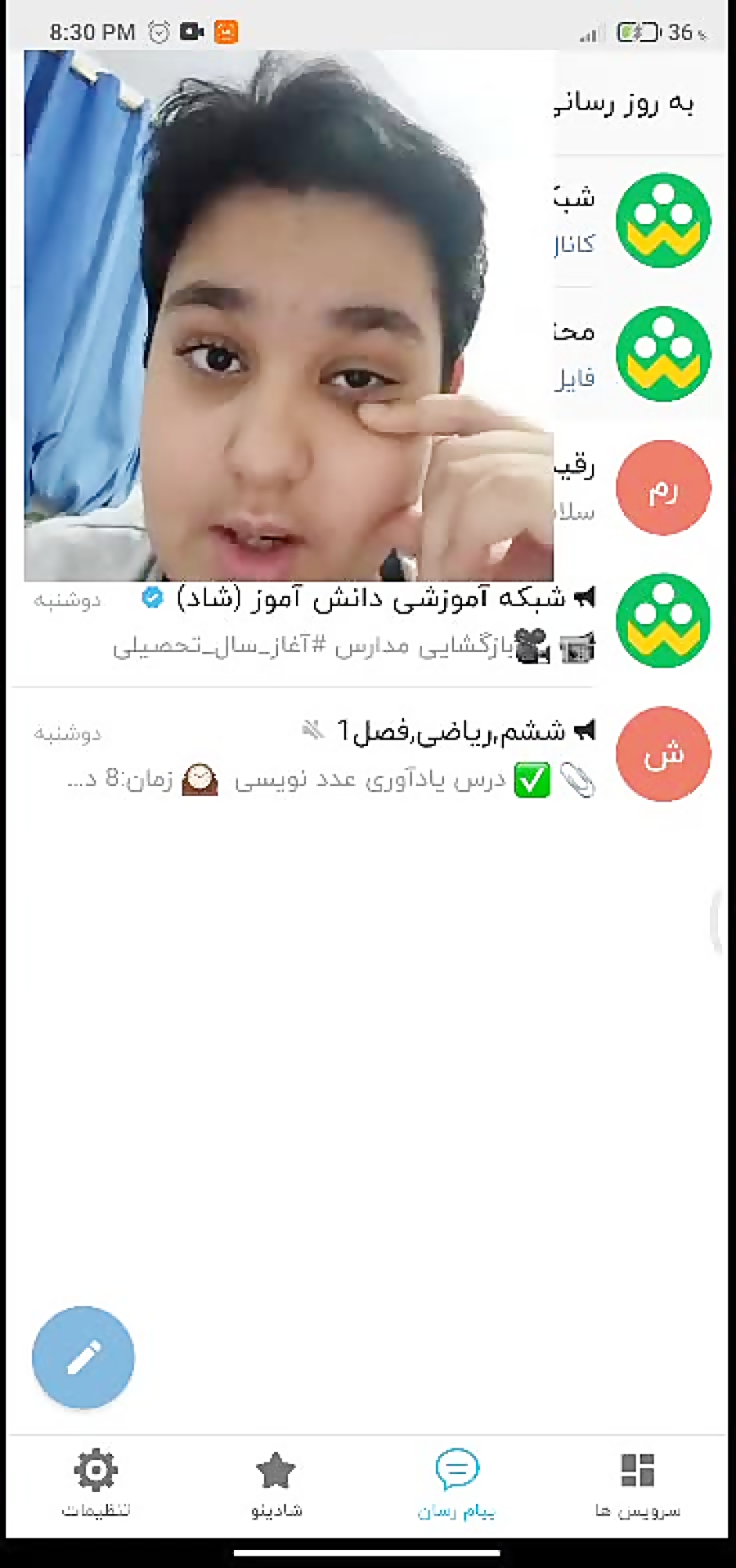Switch to the تنظیمات tab
Image resolution: width=736 pixels, height=1568 pixels.
[x=96, y=1484]
